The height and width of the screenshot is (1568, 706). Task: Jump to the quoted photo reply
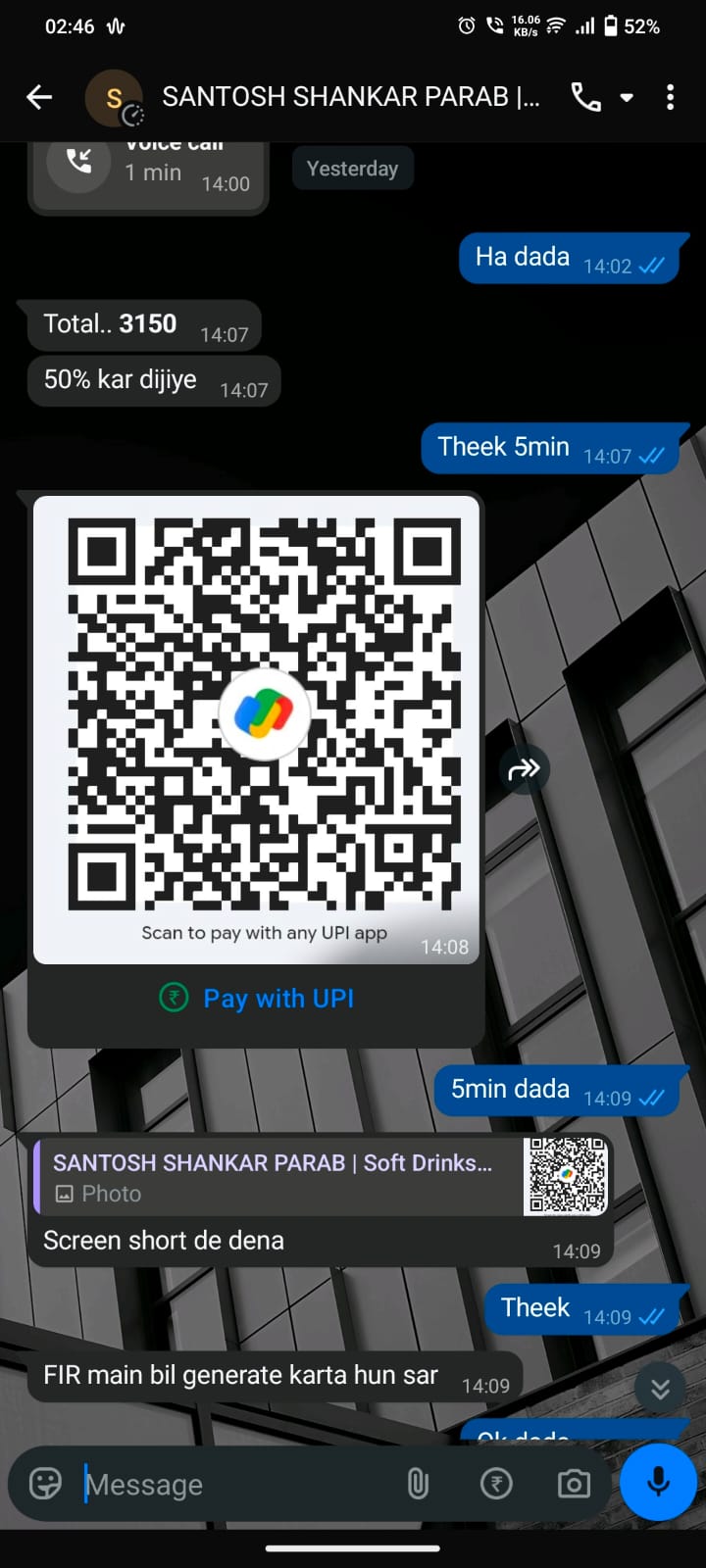click(x=322, y=1177)
